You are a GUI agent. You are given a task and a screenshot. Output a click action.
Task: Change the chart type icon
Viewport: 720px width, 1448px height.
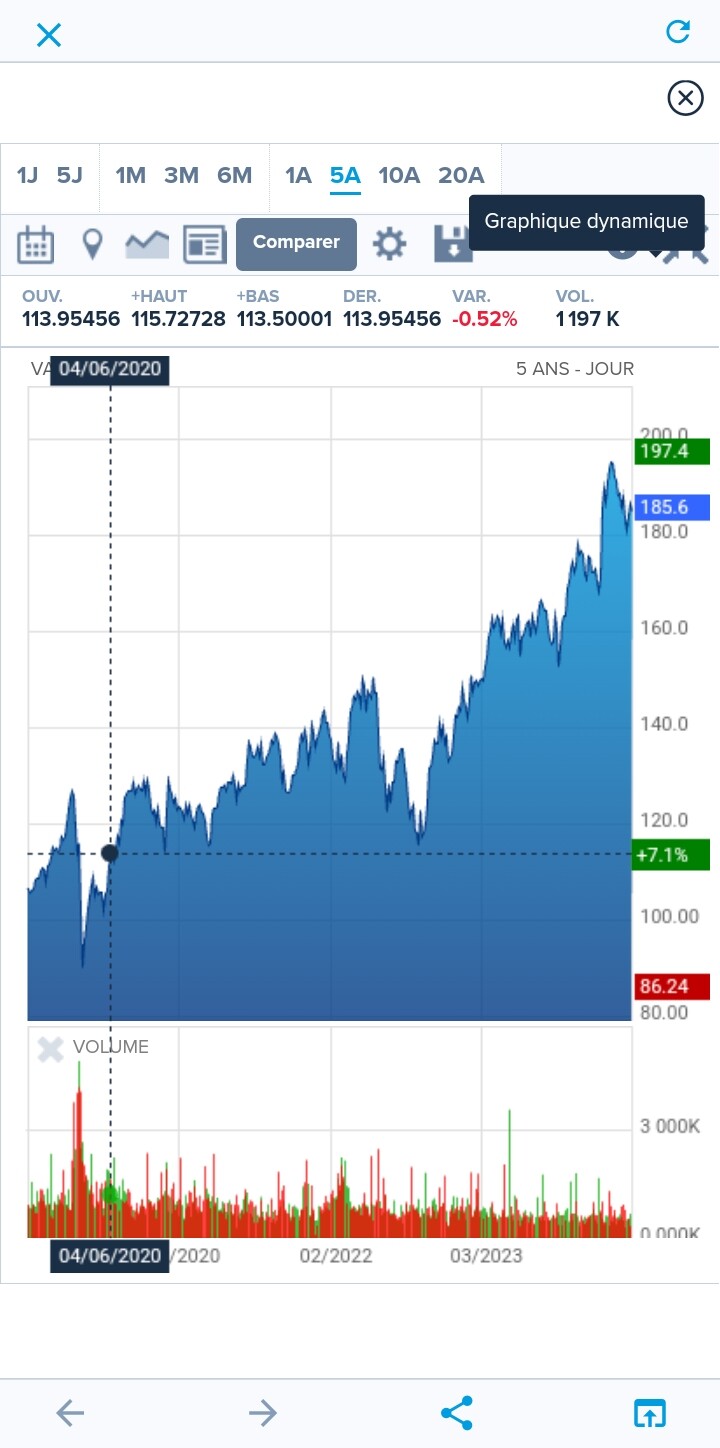(147, 244)
